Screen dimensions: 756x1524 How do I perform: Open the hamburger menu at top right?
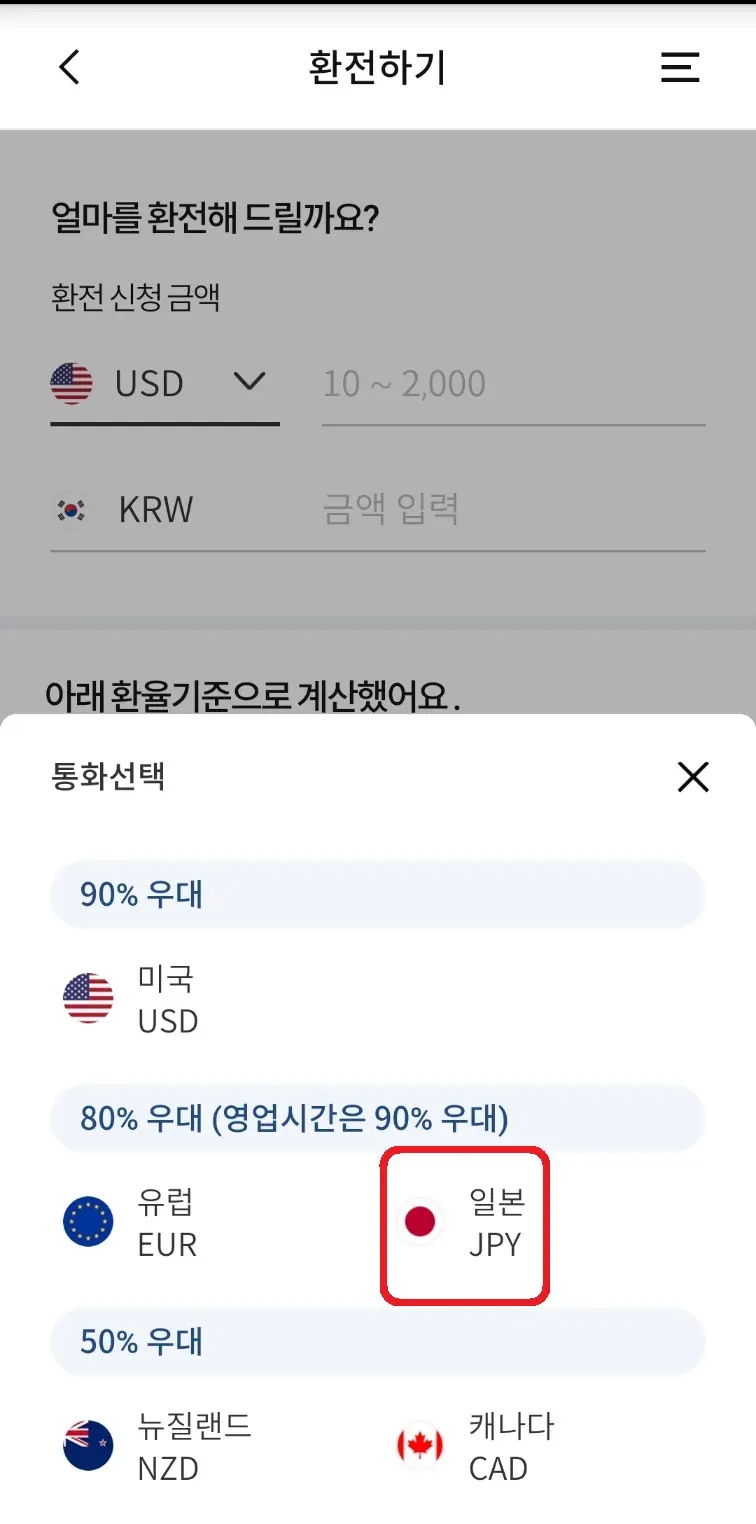click(680, 67)
